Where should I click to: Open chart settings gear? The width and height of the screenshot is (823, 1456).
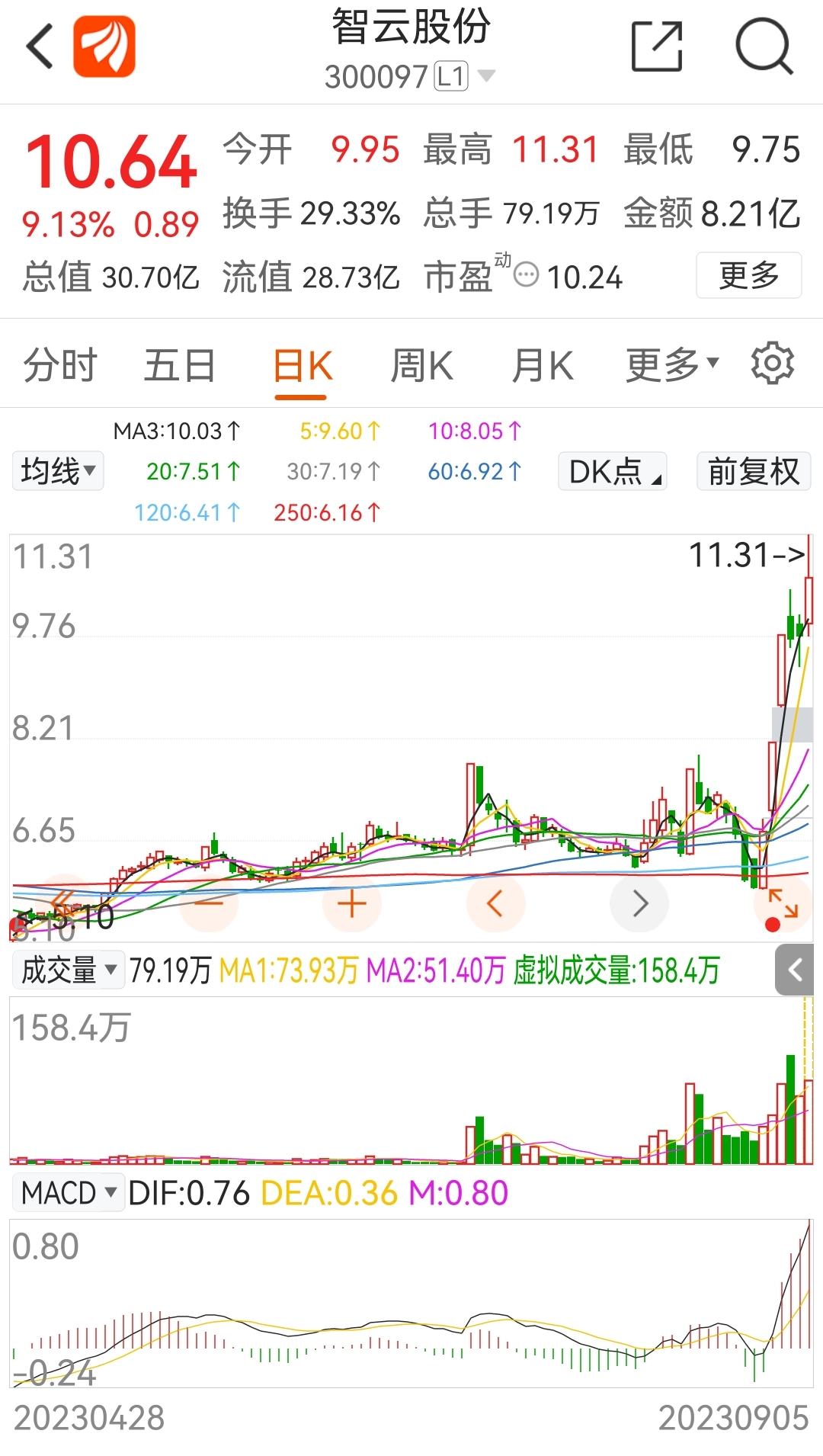tap(772, 364)
